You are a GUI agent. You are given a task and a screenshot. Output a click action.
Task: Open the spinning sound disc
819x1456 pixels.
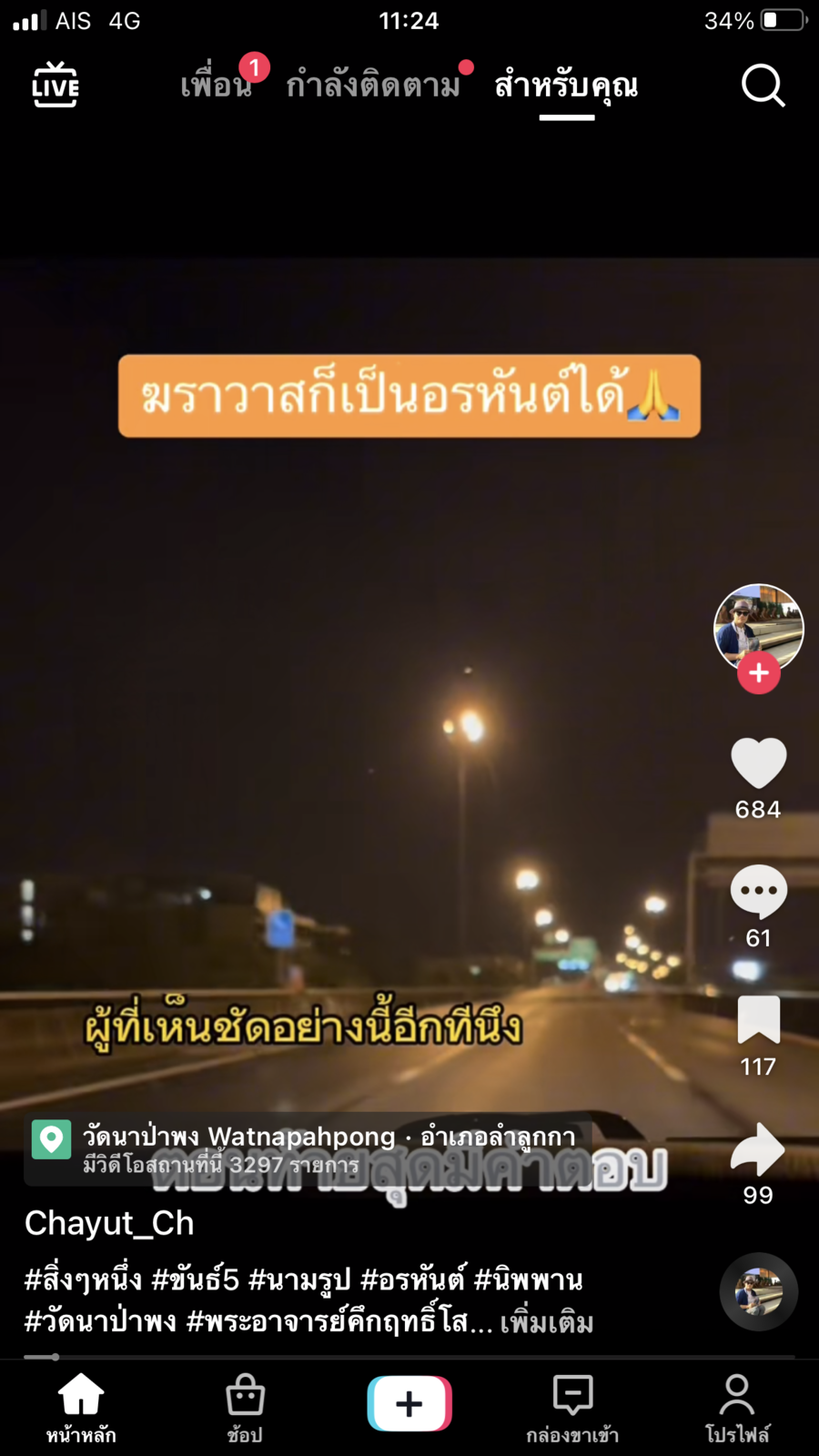758,1292
